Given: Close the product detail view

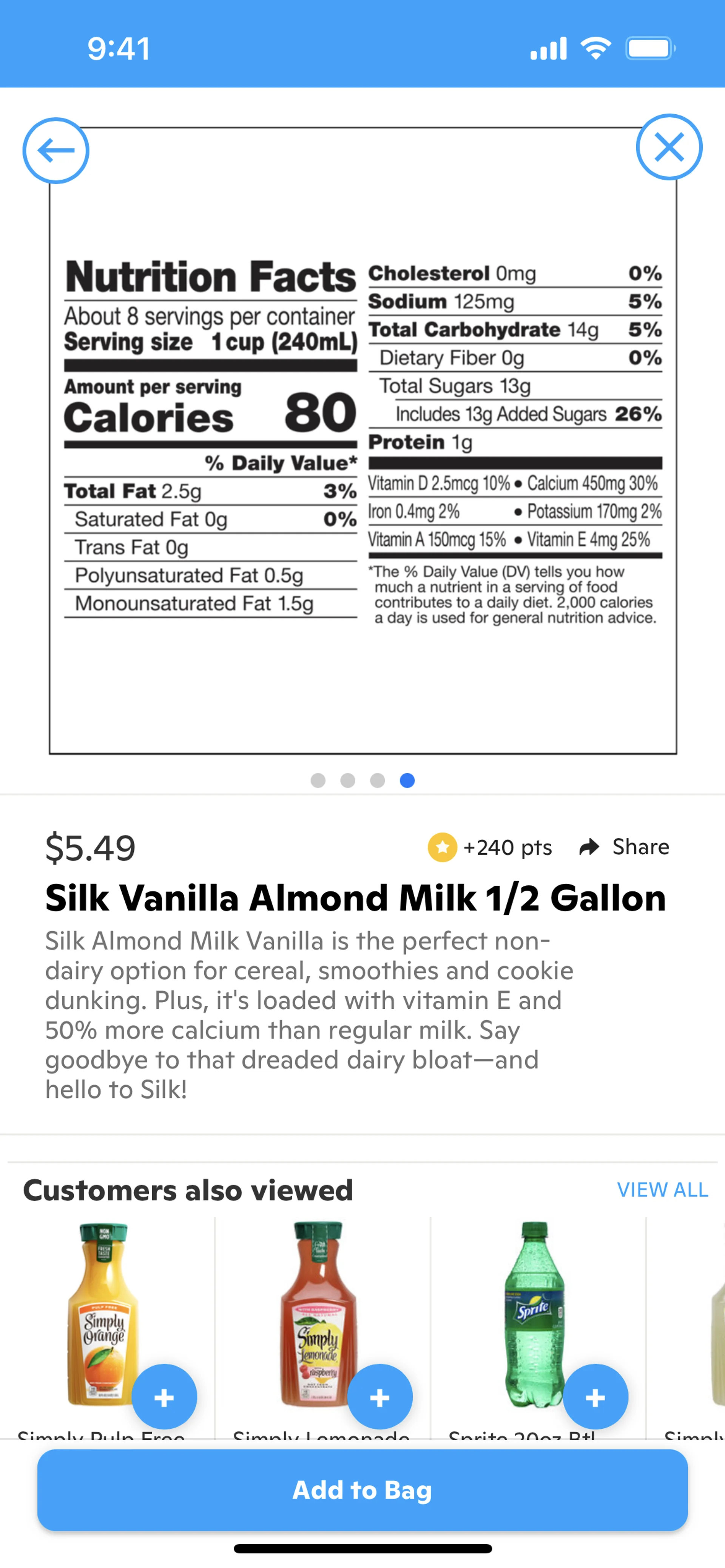Looking at the screenshot, I should pos(669,147).
